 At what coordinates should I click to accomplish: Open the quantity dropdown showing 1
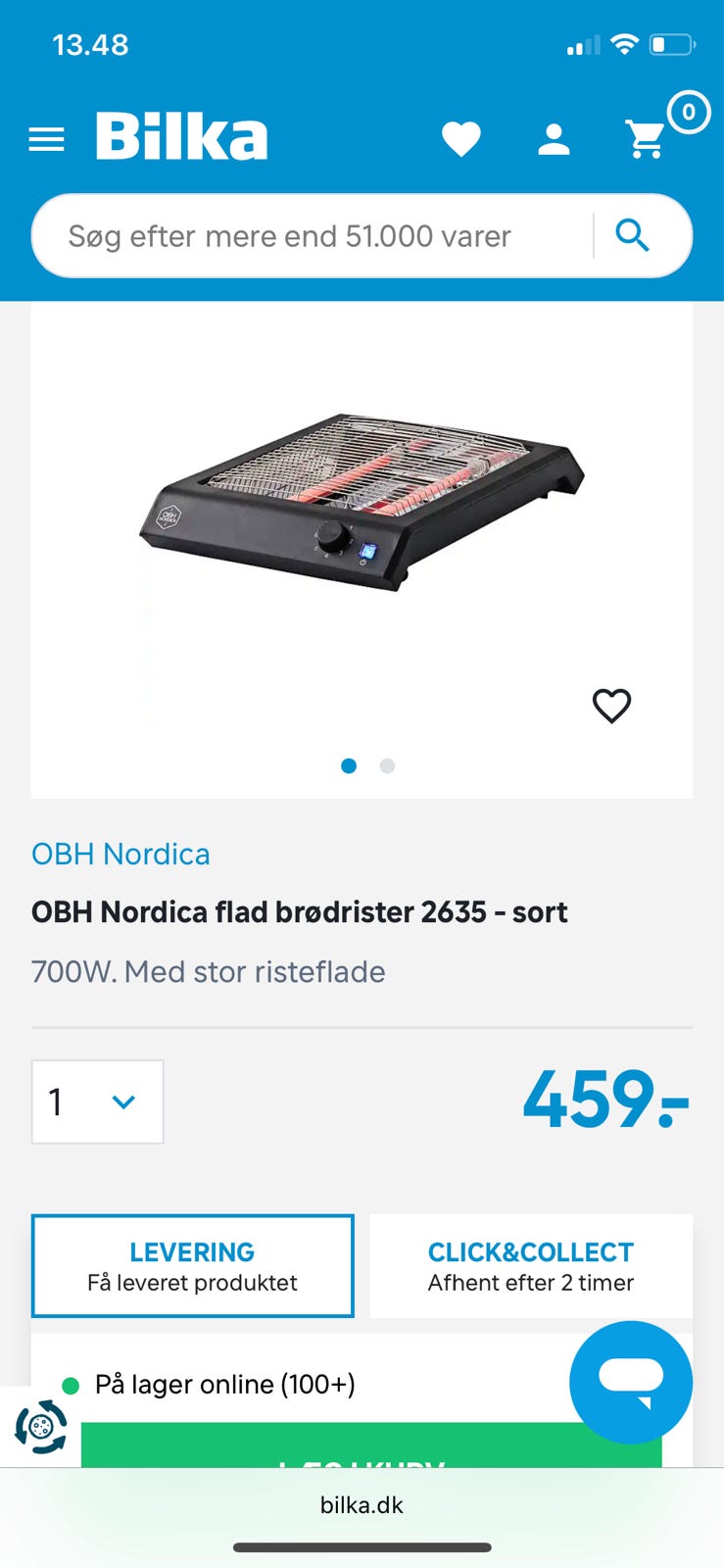(97, 1102)
